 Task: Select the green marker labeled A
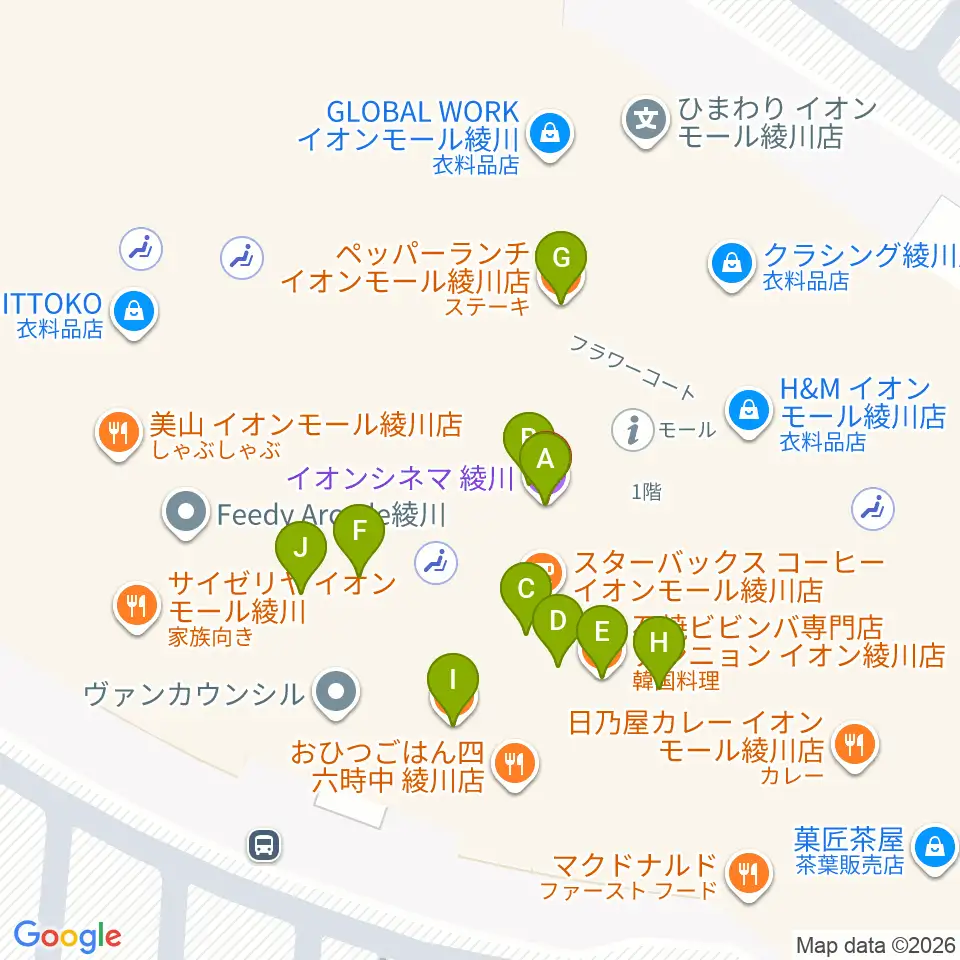coord(545,465)
